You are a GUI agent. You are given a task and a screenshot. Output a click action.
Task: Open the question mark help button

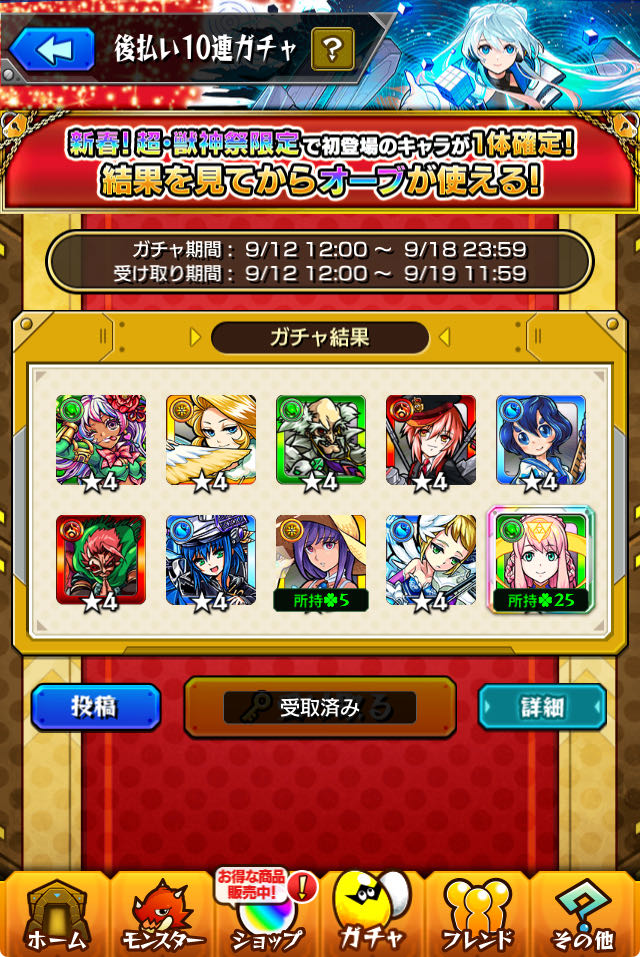click(x=333, y=49)
